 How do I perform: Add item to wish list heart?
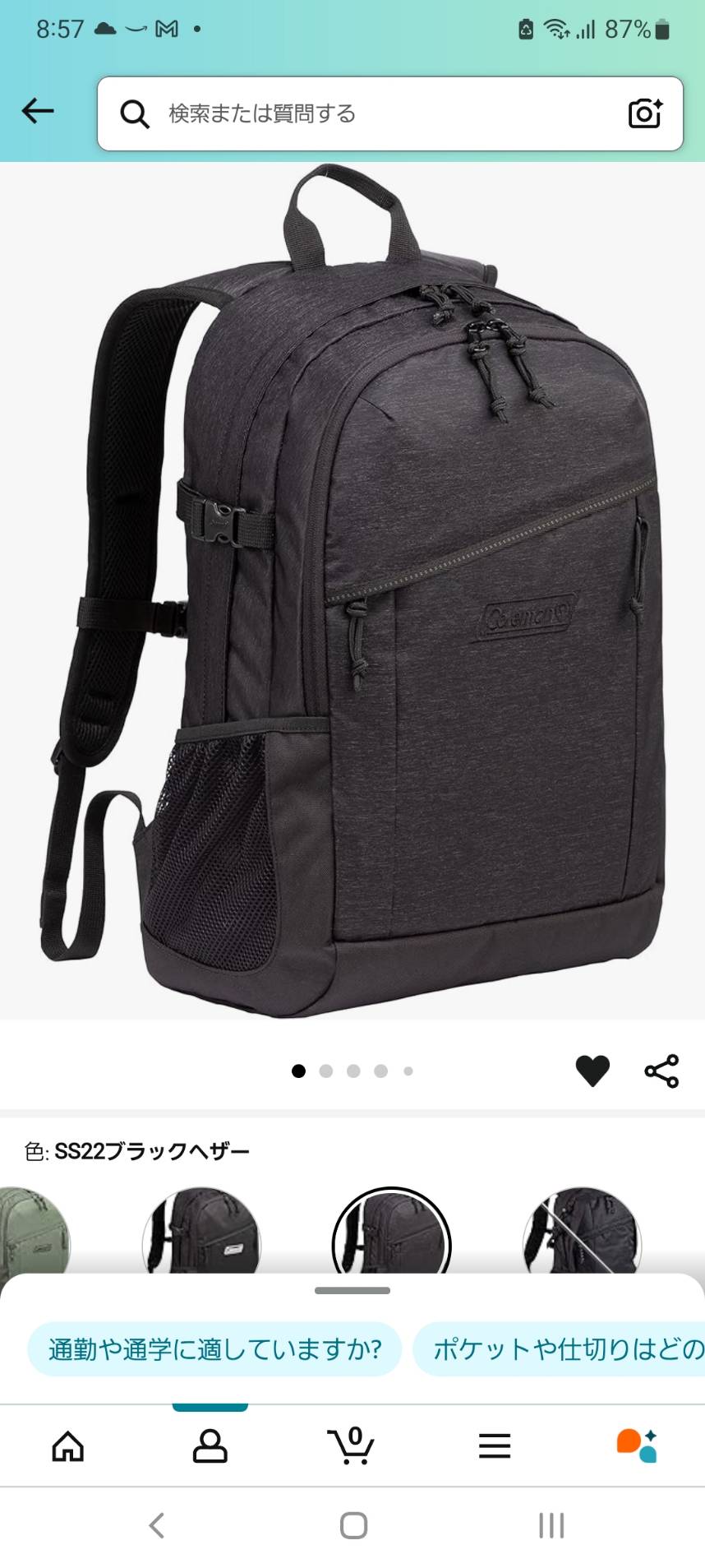point(592,1071)
